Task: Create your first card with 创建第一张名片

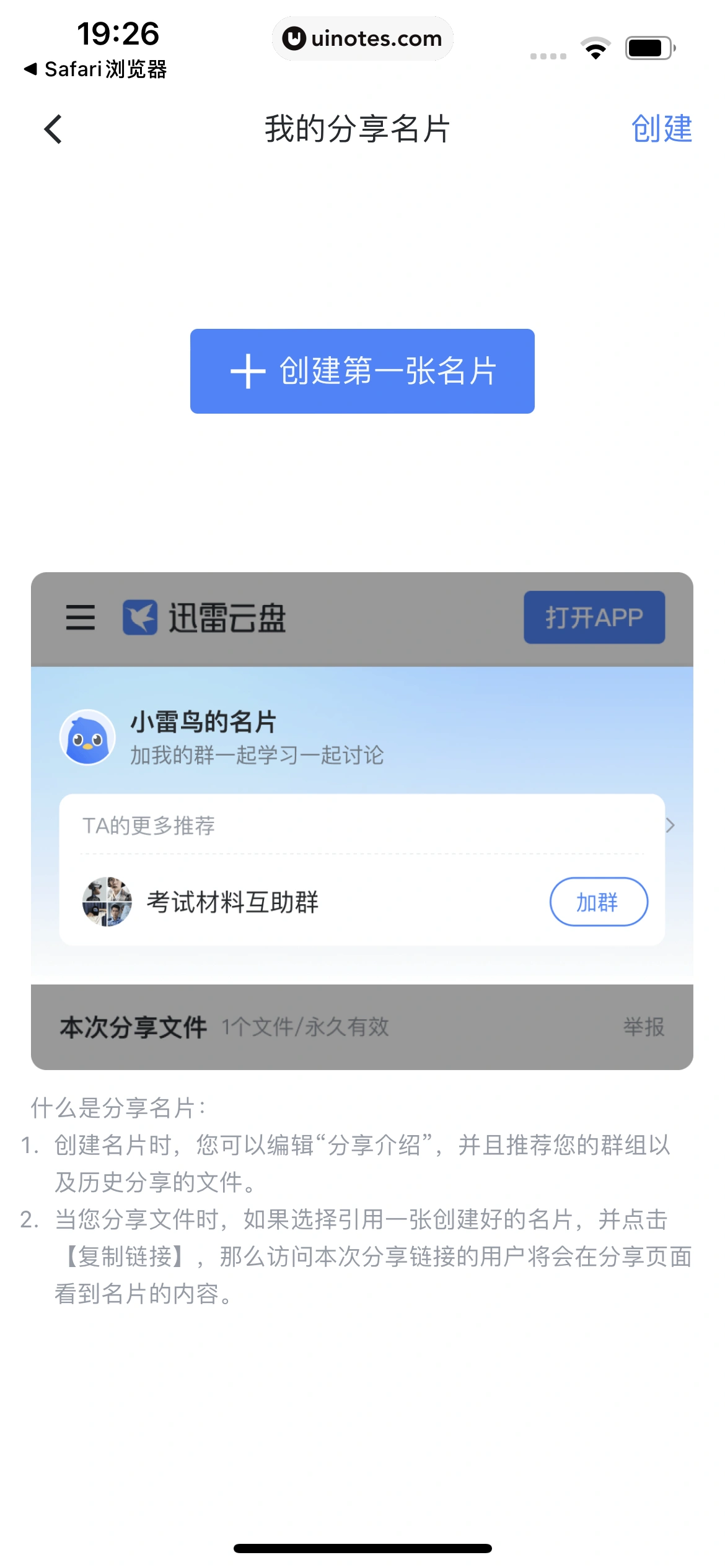Action: click(x=362, y=371)
